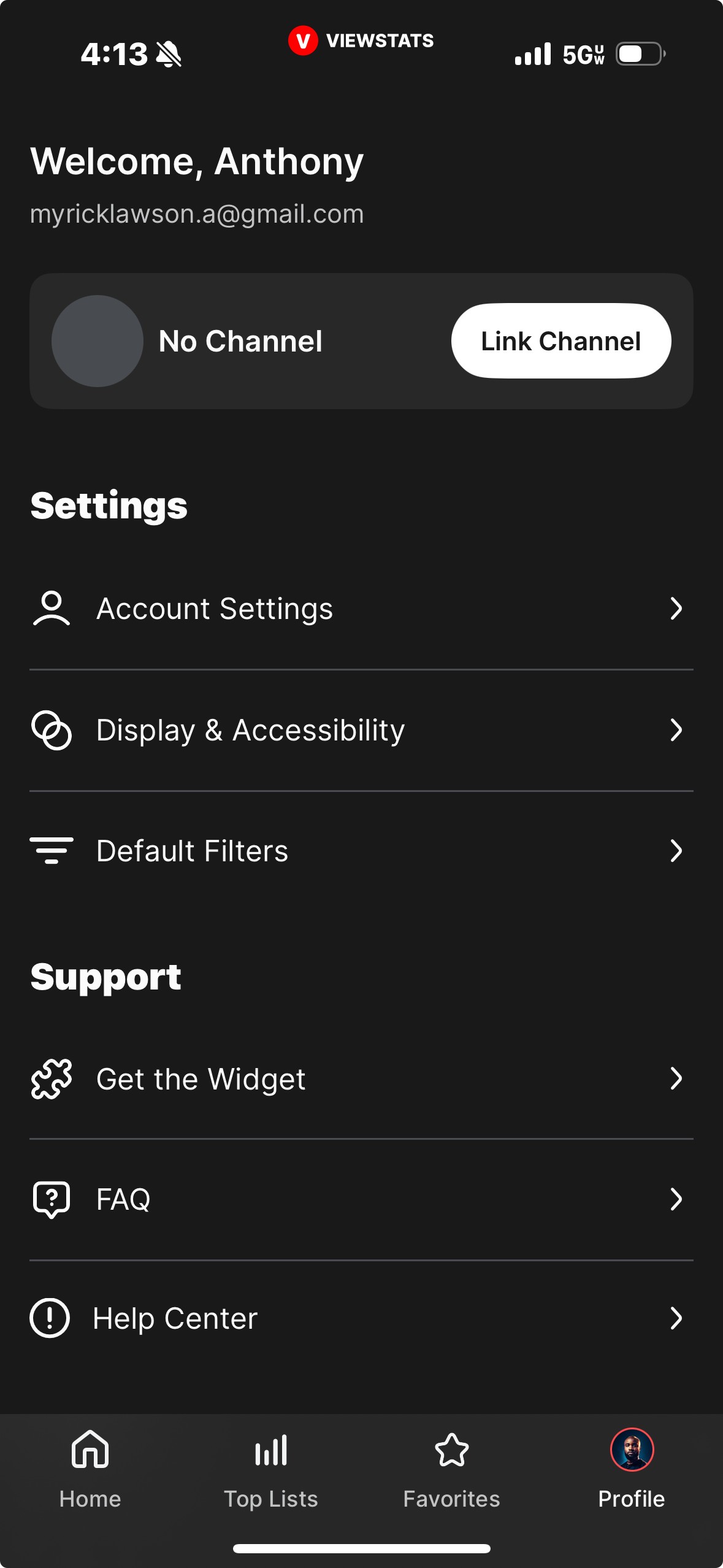View the FAQ page
The width and height of the screenshot is (723, 1568).
(361, 1199)
